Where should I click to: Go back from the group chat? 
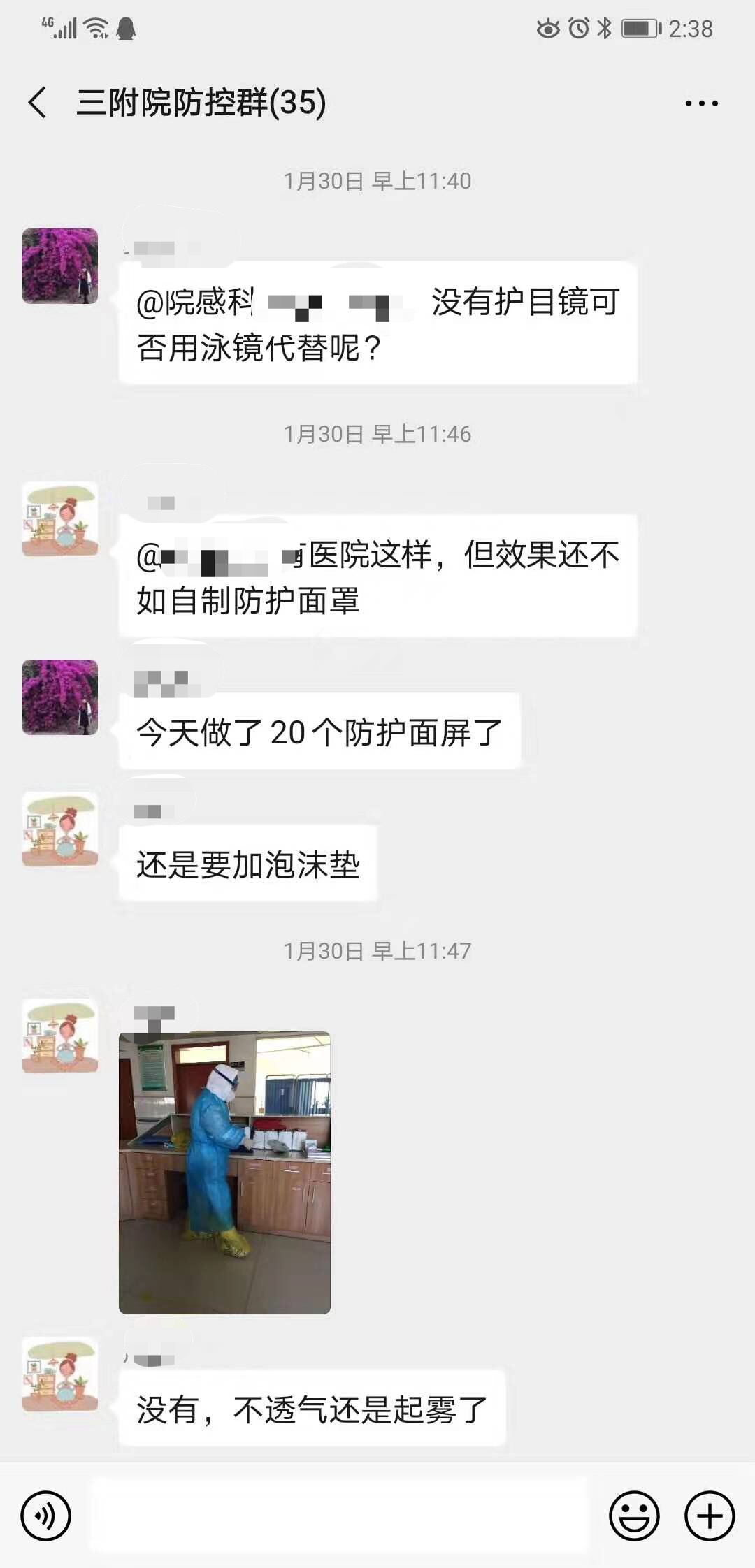[x=38, y=103]
